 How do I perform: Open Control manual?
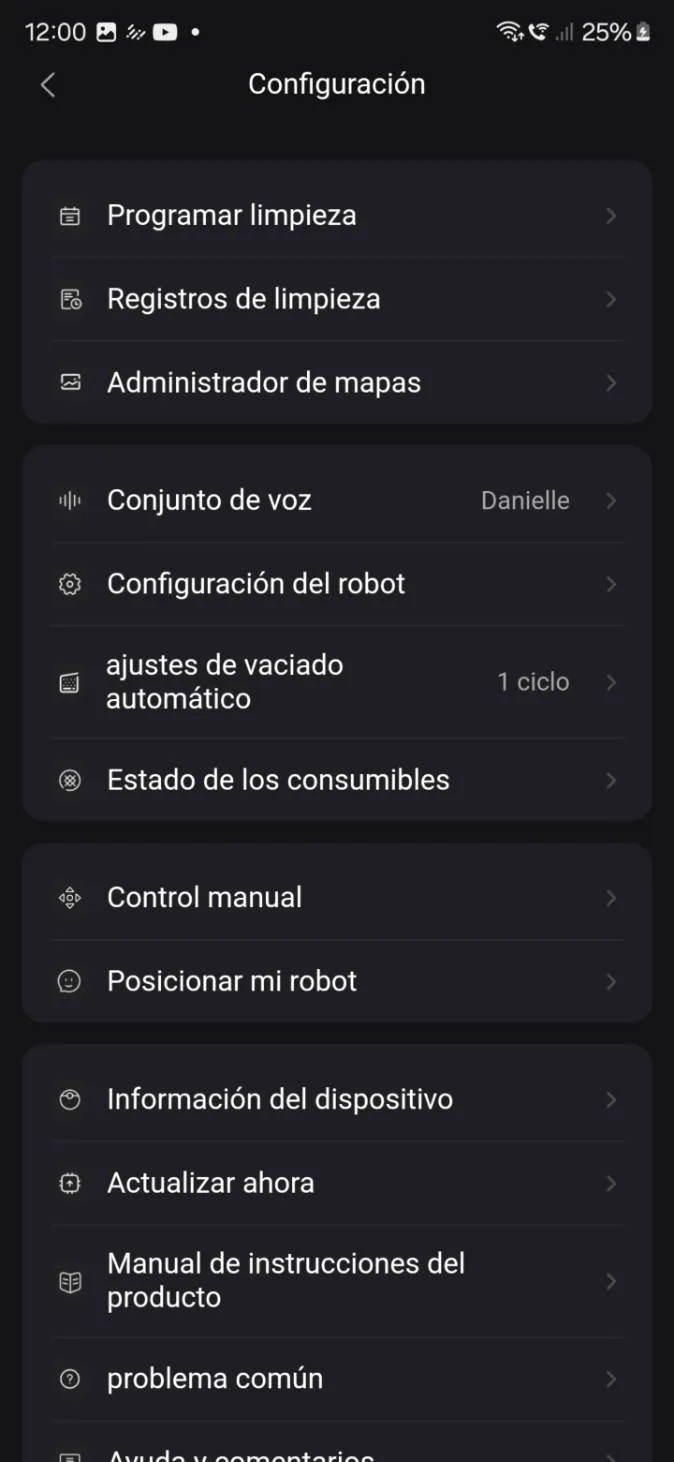pos(337,898)
